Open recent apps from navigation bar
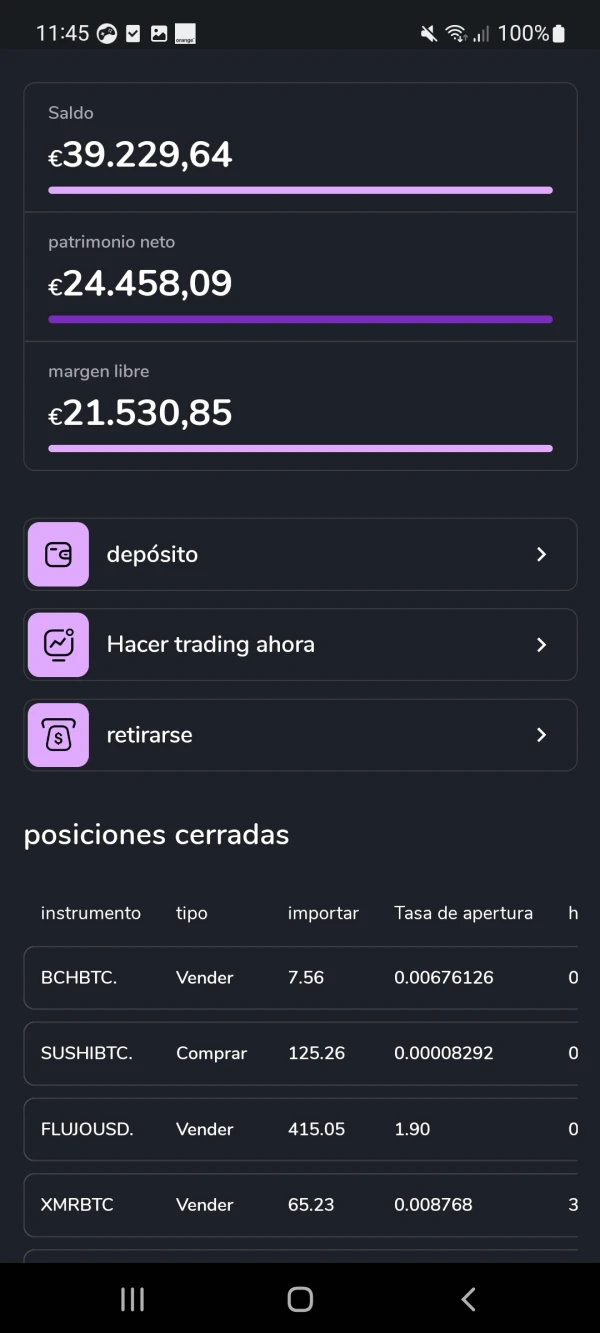The image size is (600, 1333). coord(132,1299)
